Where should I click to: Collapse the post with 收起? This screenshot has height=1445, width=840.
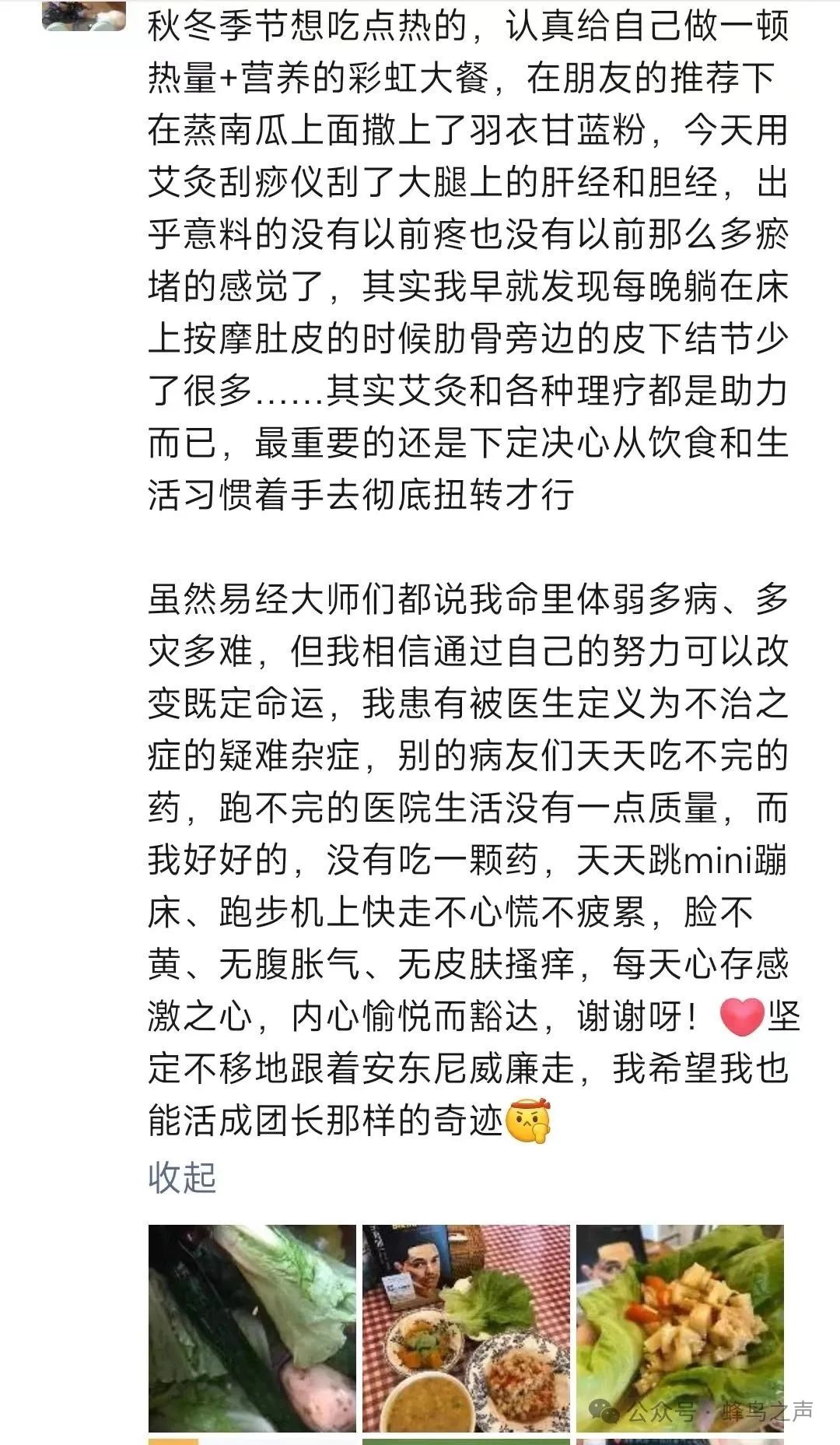(182, 1177)
